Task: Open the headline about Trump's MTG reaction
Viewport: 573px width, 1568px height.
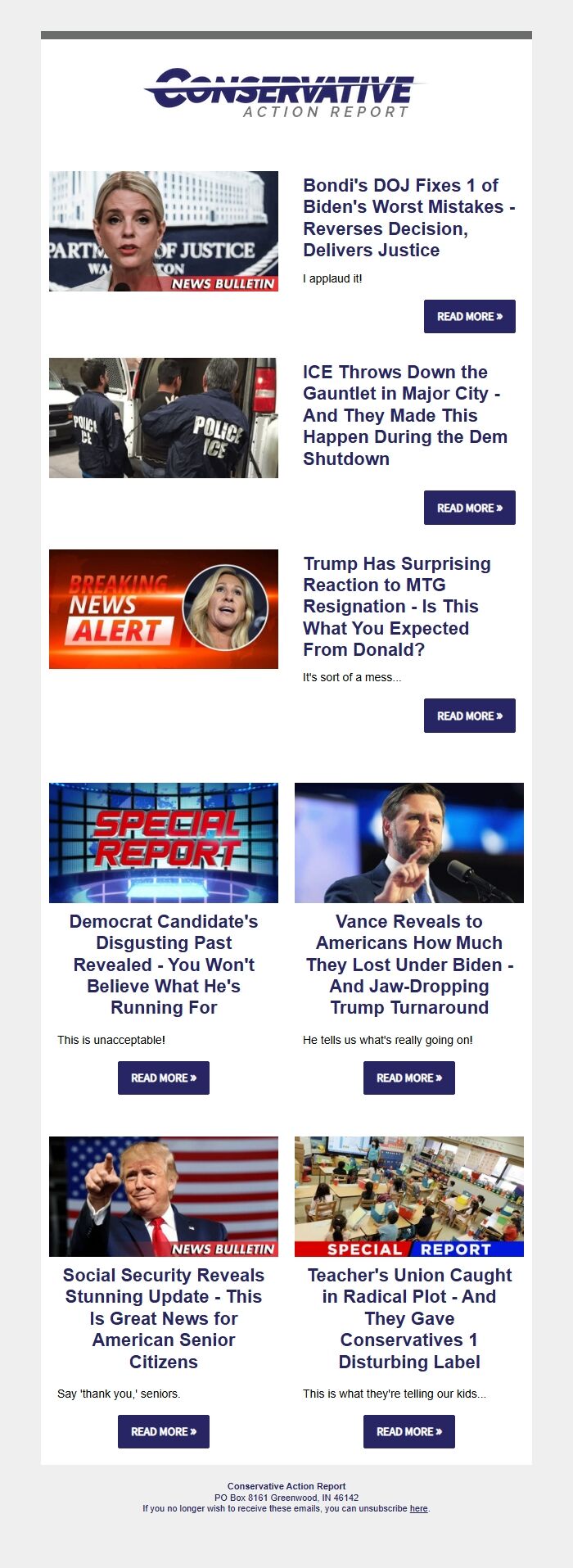Action: (396, 607)
